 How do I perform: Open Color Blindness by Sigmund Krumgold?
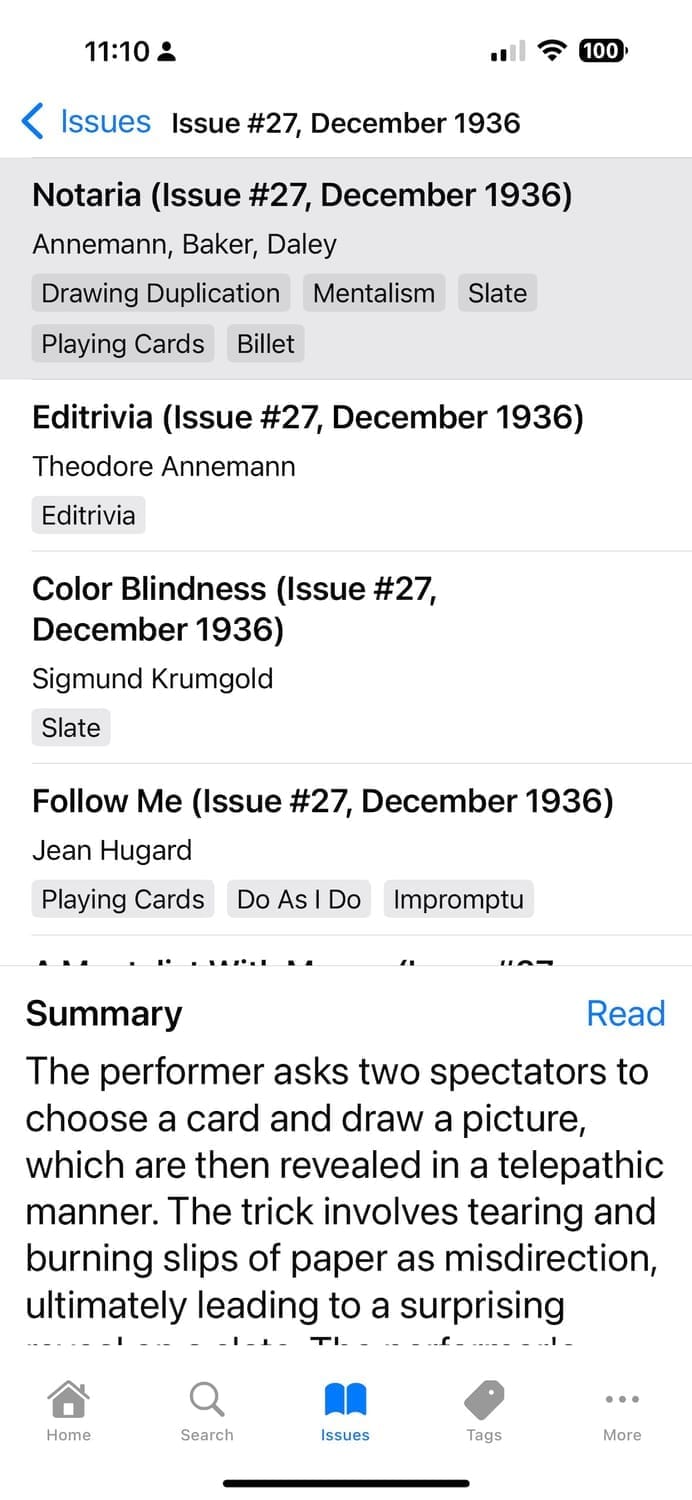pyautogui.click(x=346, y=657)
